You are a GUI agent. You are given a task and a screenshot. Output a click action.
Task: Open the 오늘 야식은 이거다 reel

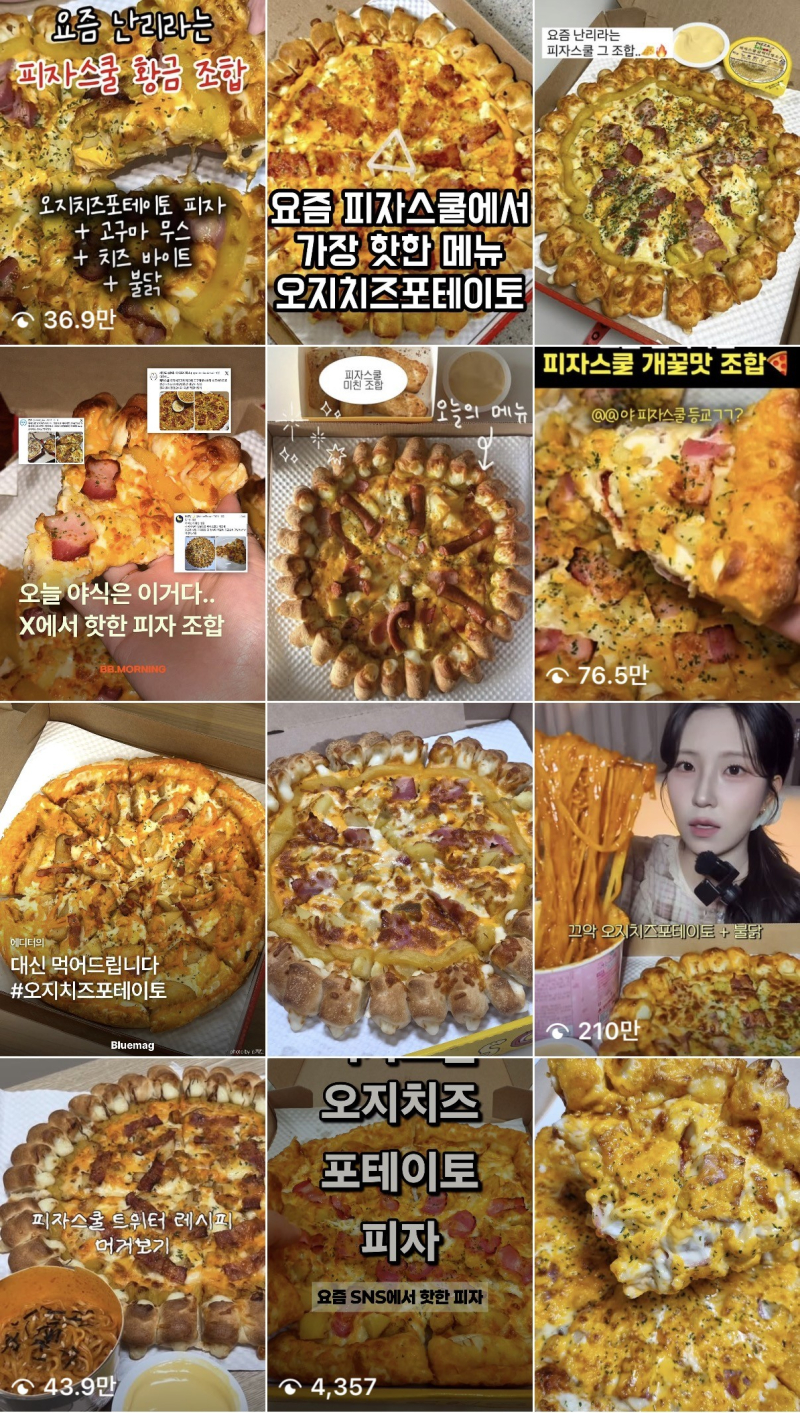[x=132, y=524]
